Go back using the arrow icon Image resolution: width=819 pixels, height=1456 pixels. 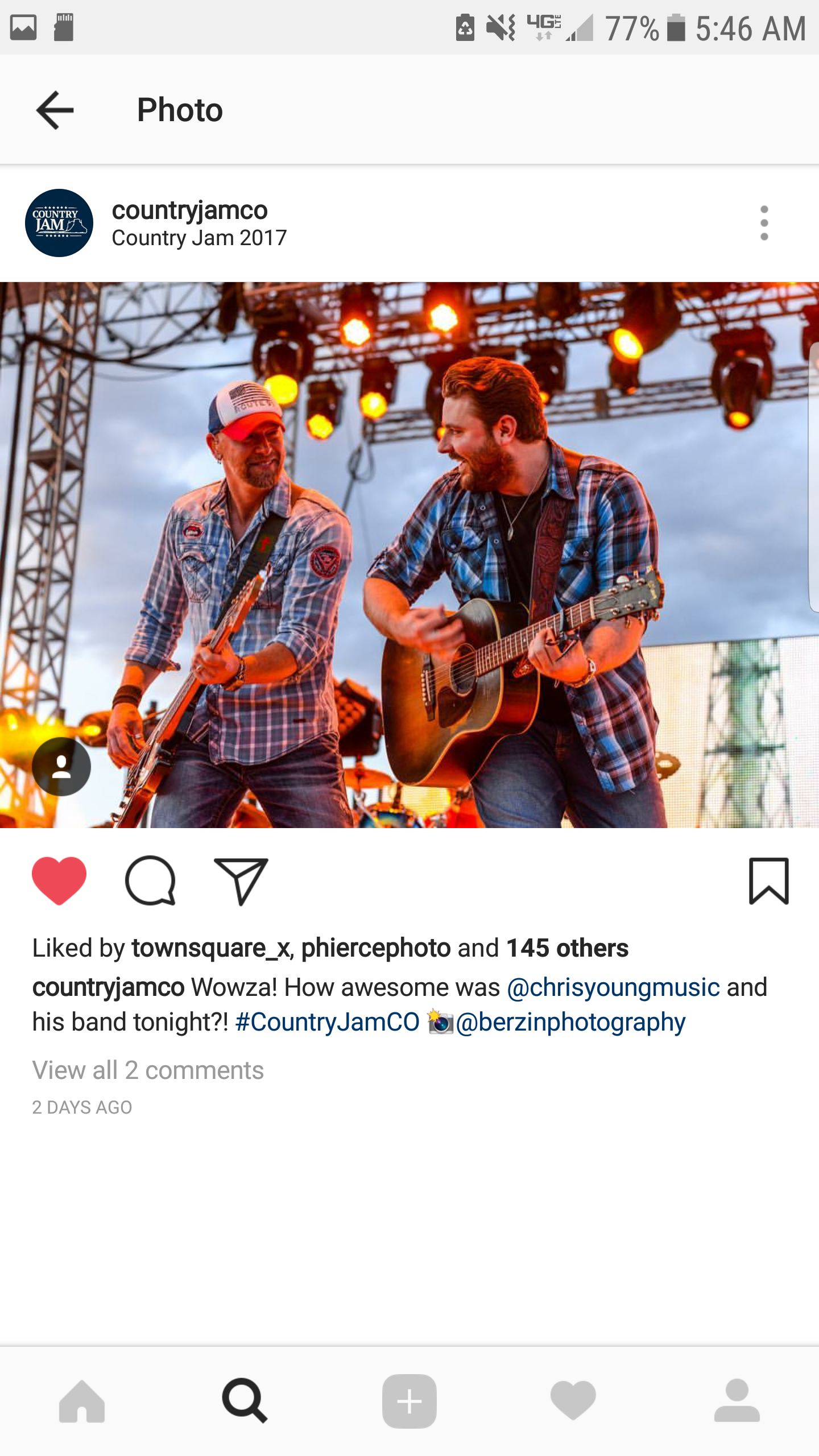pos(55,110)
